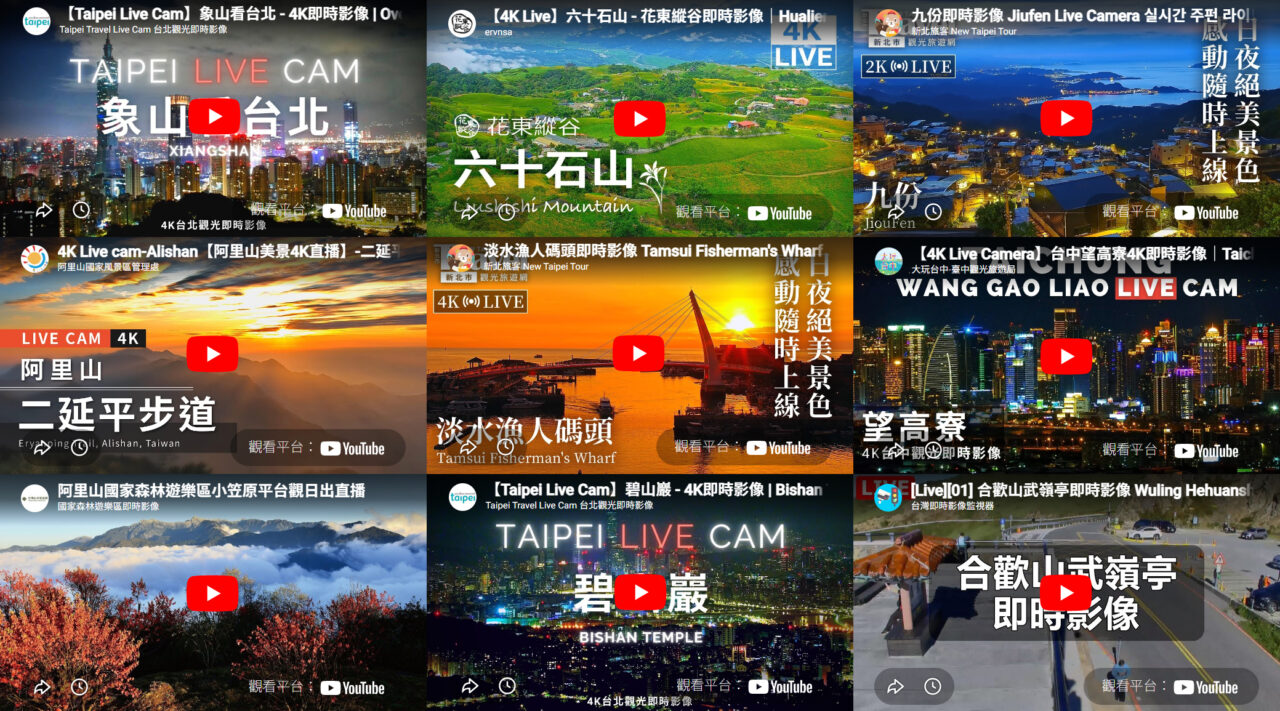Image resolution: width=1280 pixels, height=711 pixels.
Task: Share the 碧山巖 Bishan video
Action: 469,686
